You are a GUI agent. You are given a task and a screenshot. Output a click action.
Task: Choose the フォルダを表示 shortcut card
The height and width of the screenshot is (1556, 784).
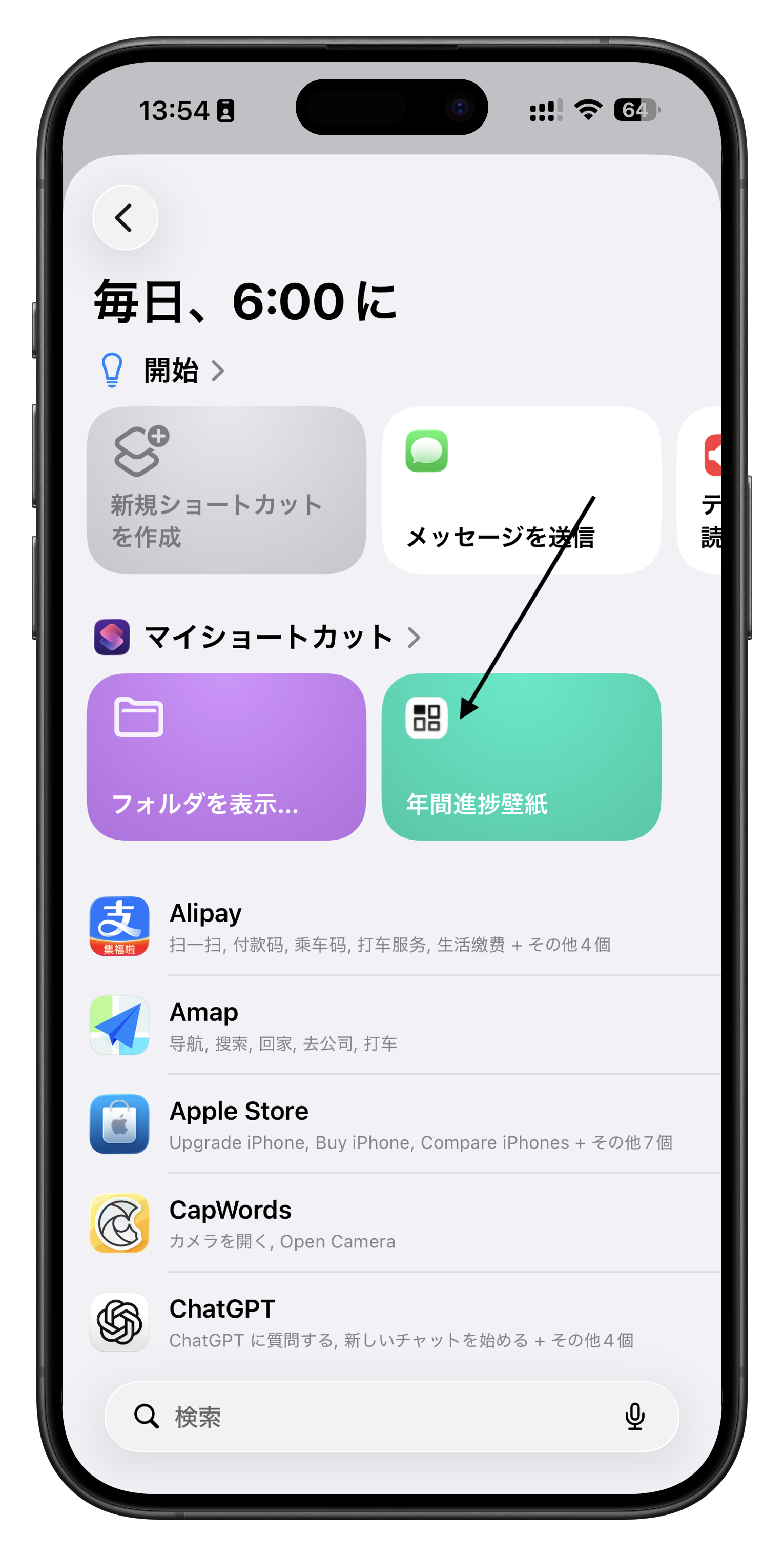tap(226, 756)
